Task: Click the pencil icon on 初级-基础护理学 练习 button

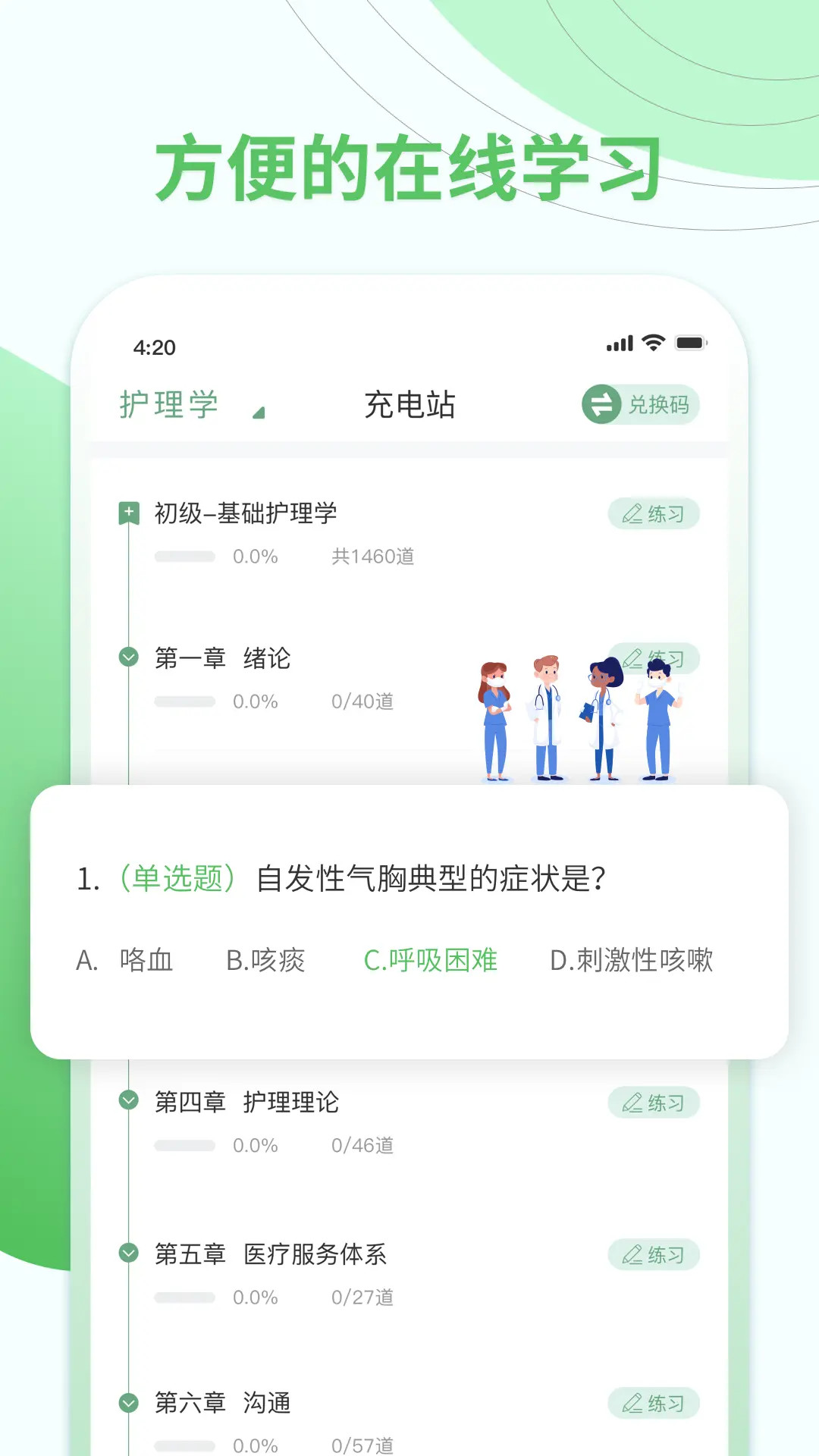Action: coord(632,513)
